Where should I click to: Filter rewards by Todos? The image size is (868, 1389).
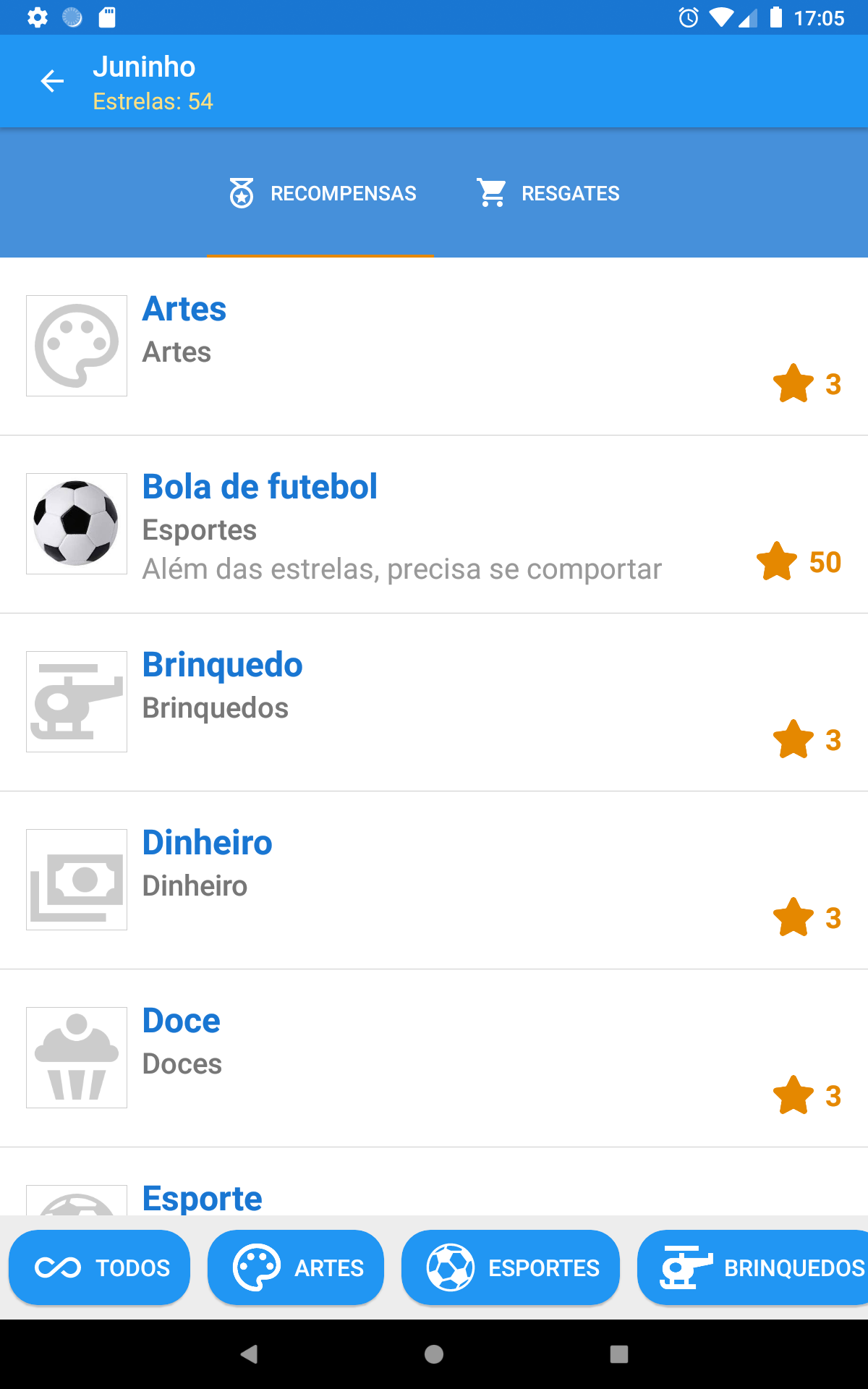click(99, 1267)
